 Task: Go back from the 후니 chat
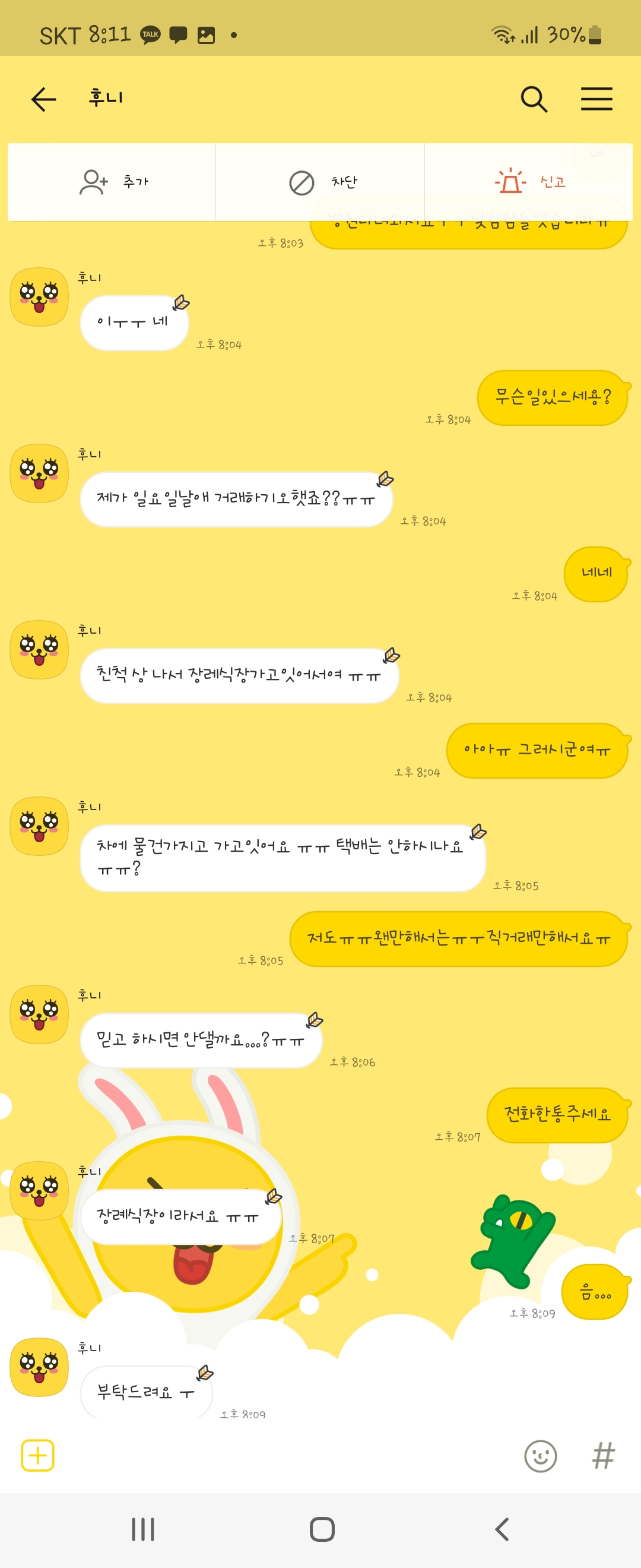(x=43, y=99)
